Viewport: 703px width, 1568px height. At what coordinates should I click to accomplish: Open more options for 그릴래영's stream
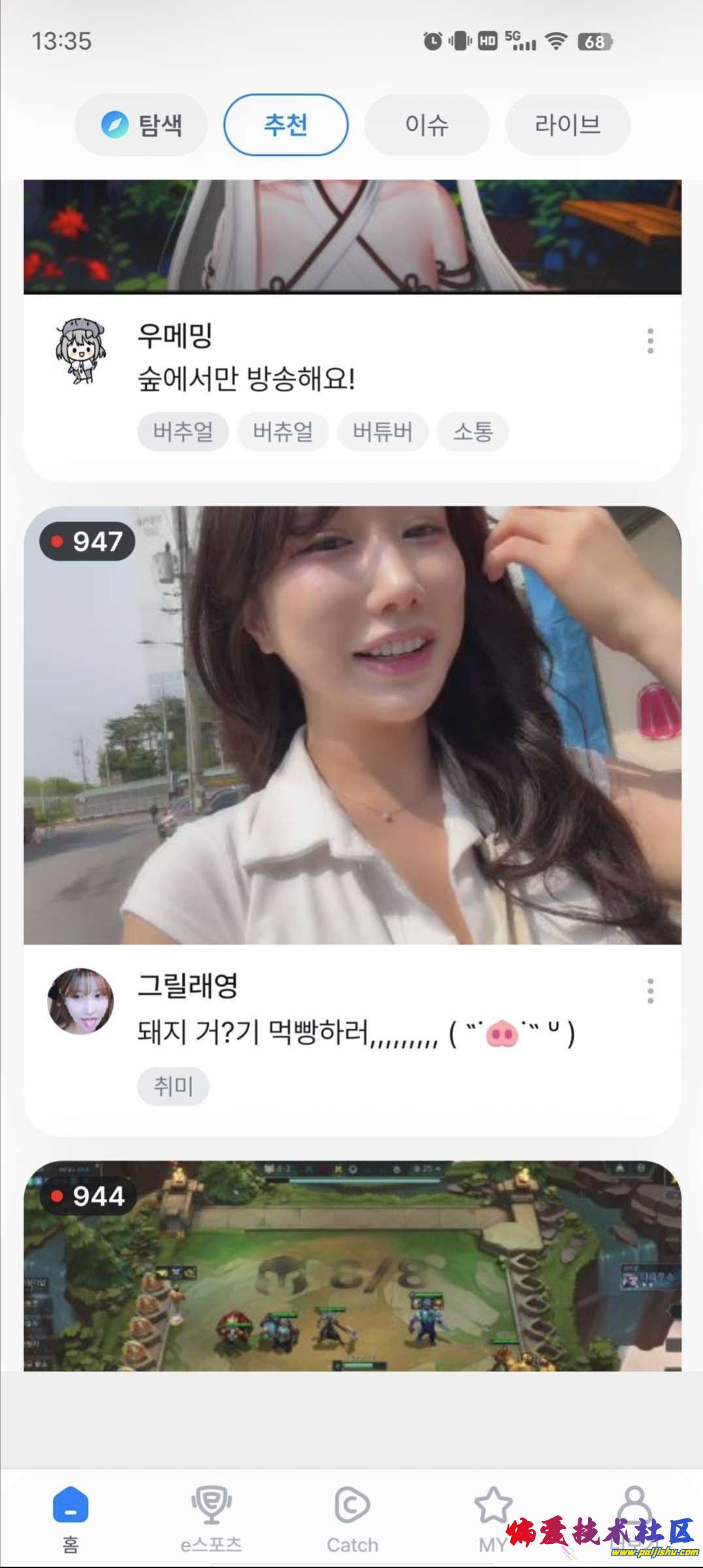[x=650, y=991]
